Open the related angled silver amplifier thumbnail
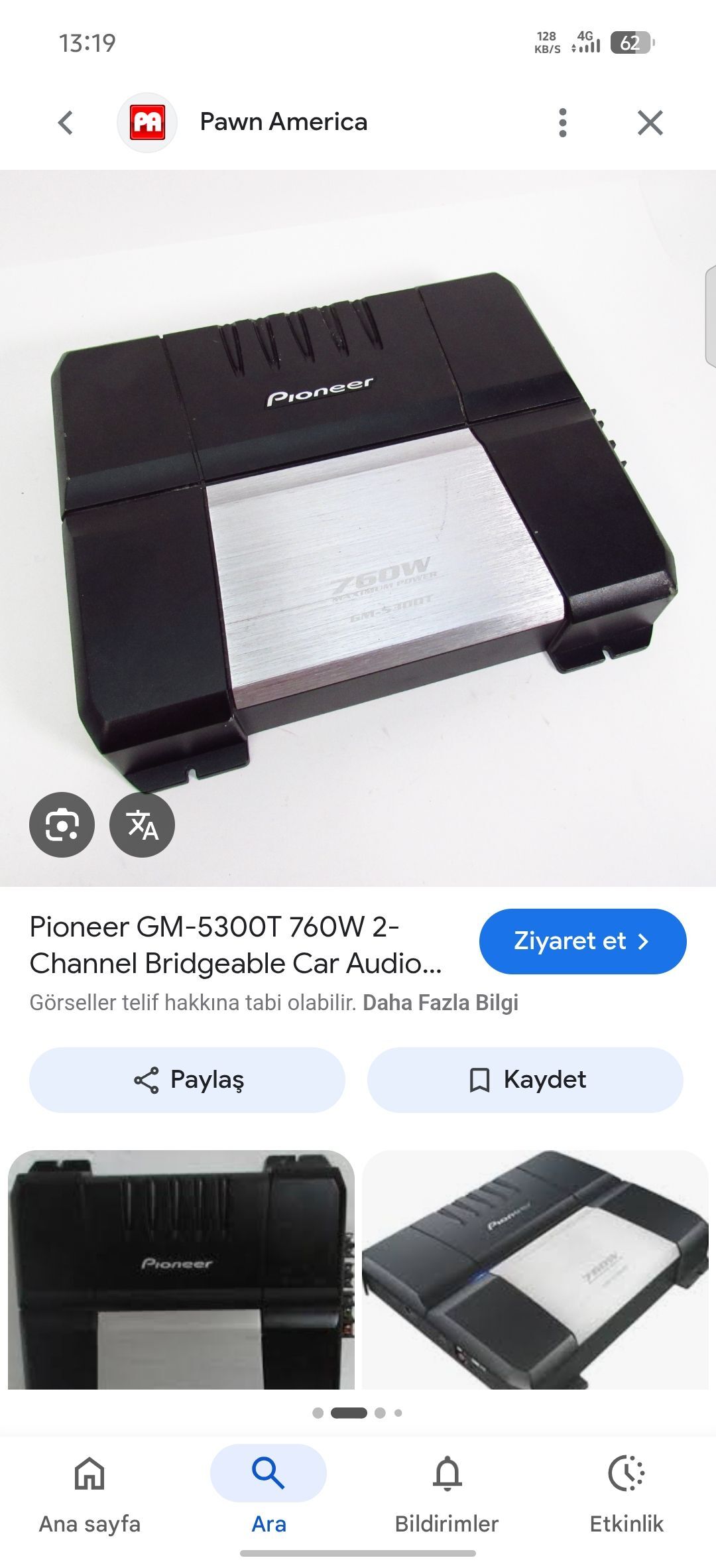 tap(535, 1269)
